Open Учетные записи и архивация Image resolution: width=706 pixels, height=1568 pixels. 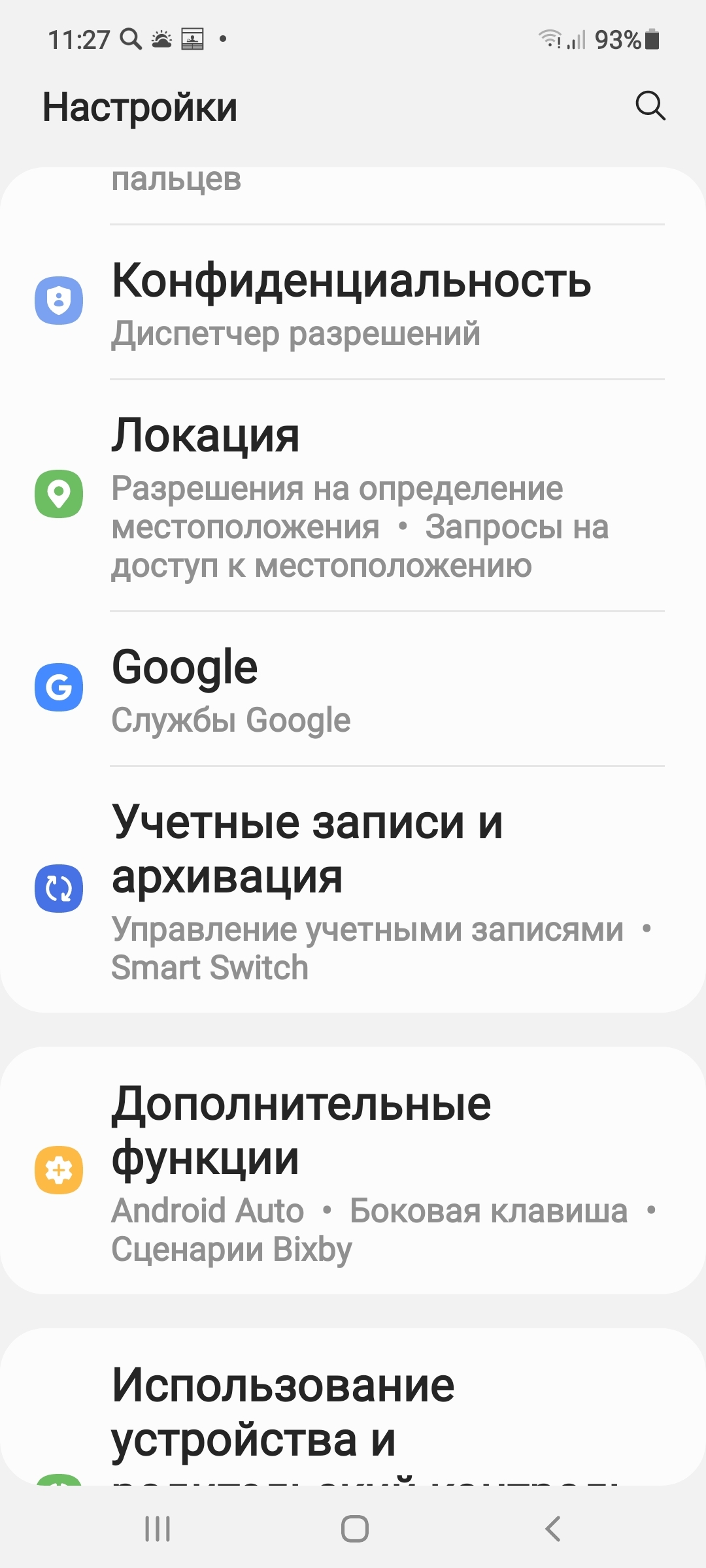coord(353,889)
